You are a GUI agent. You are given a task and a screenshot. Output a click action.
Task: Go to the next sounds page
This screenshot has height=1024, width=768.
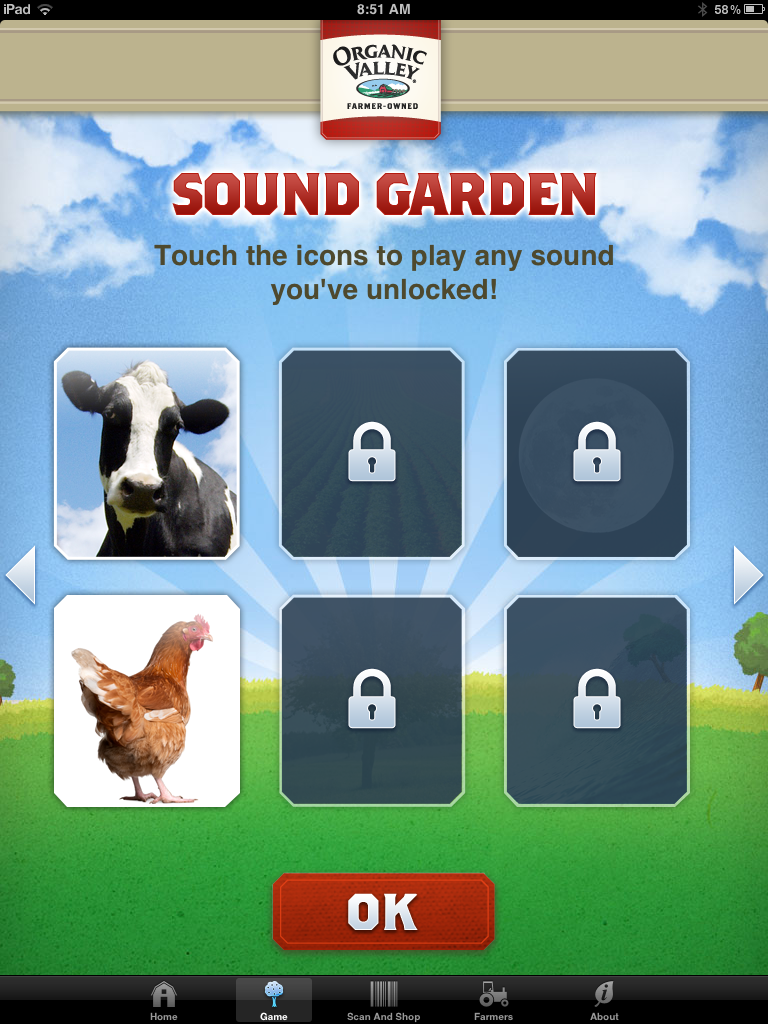[x=748, y=575]
